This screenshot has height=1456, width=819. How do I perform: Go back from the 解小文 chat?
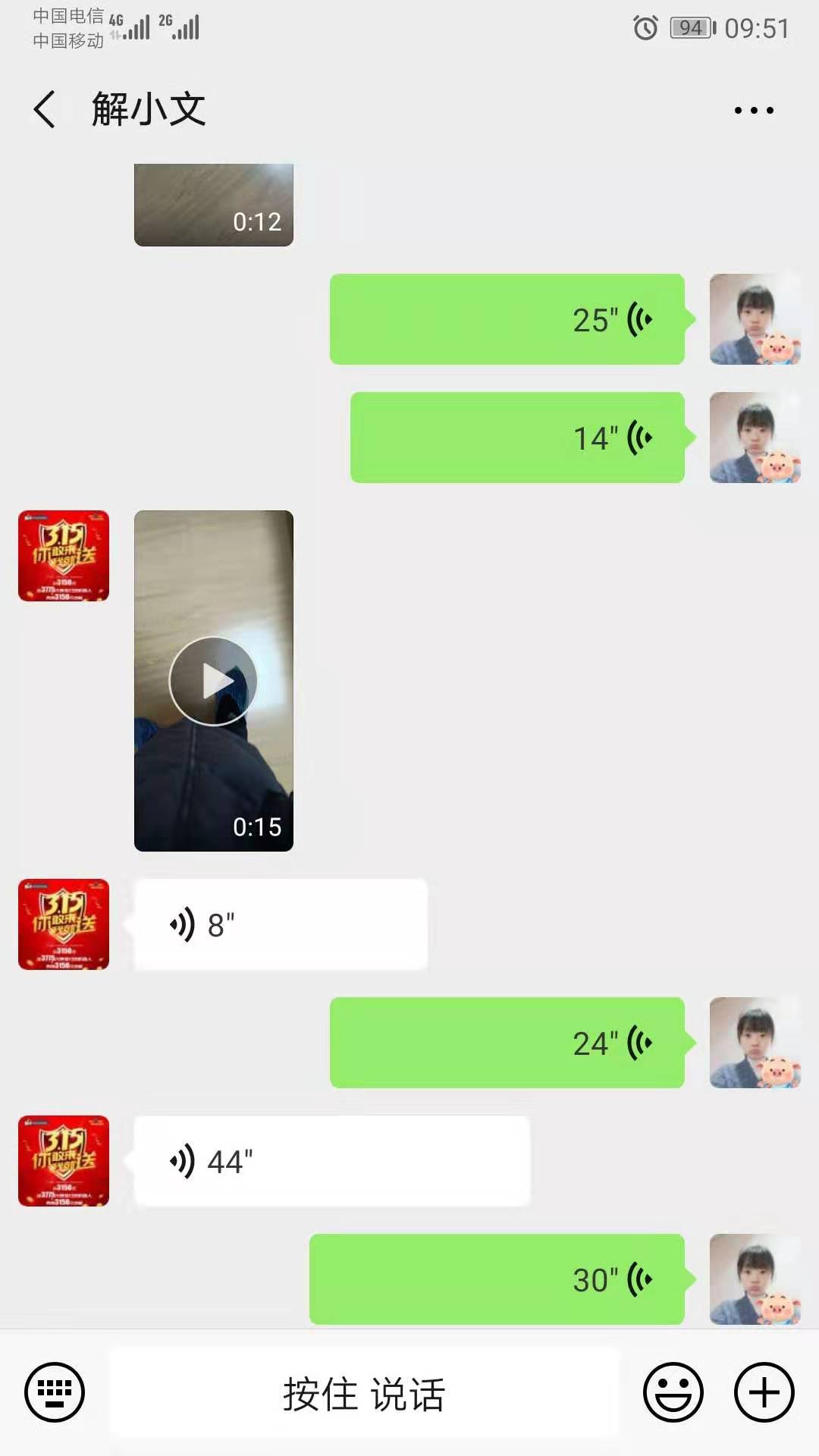click(x=45, y=110)
